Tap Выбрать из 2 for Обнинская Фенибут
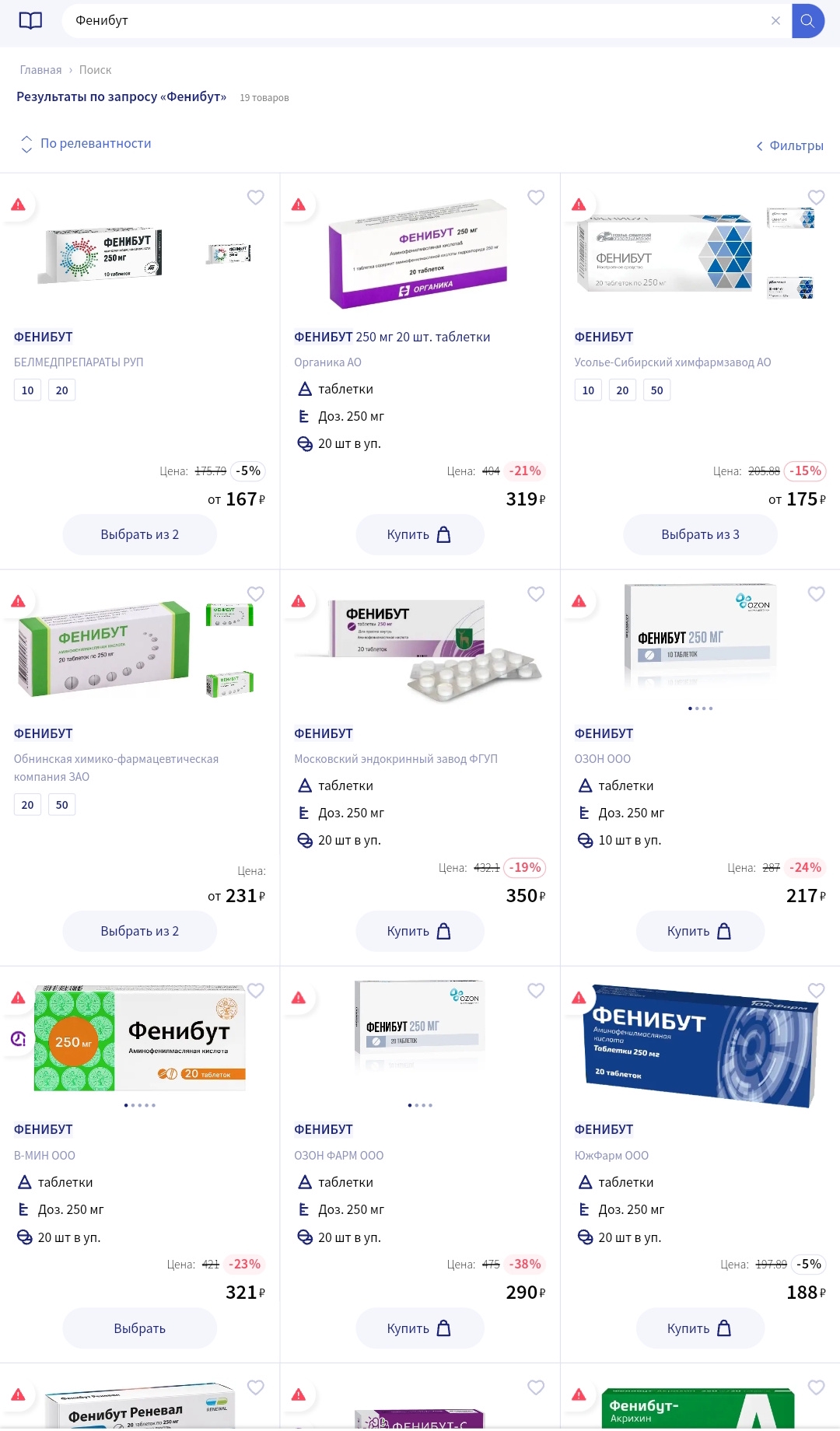 140,931
